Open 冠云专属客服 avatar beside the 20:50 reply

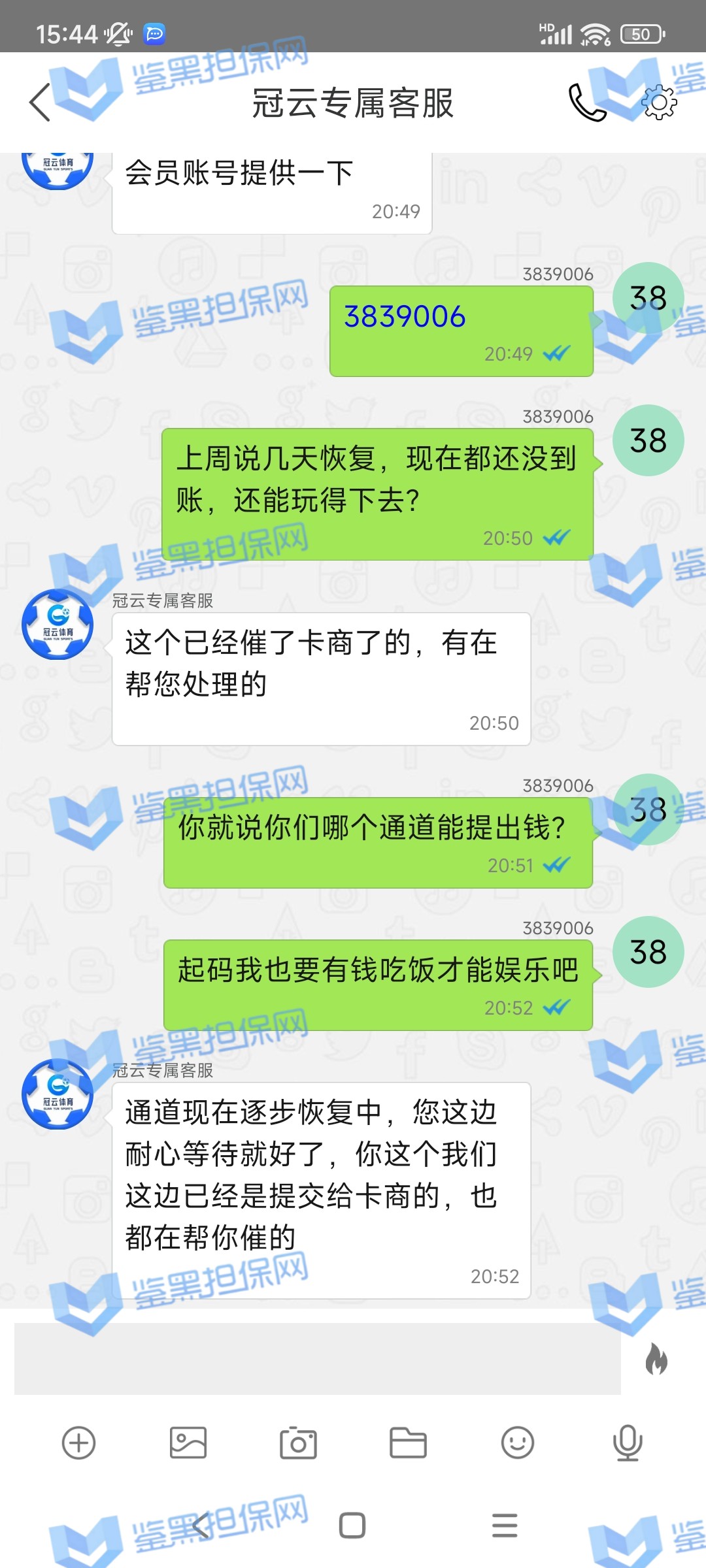(58, 625)
